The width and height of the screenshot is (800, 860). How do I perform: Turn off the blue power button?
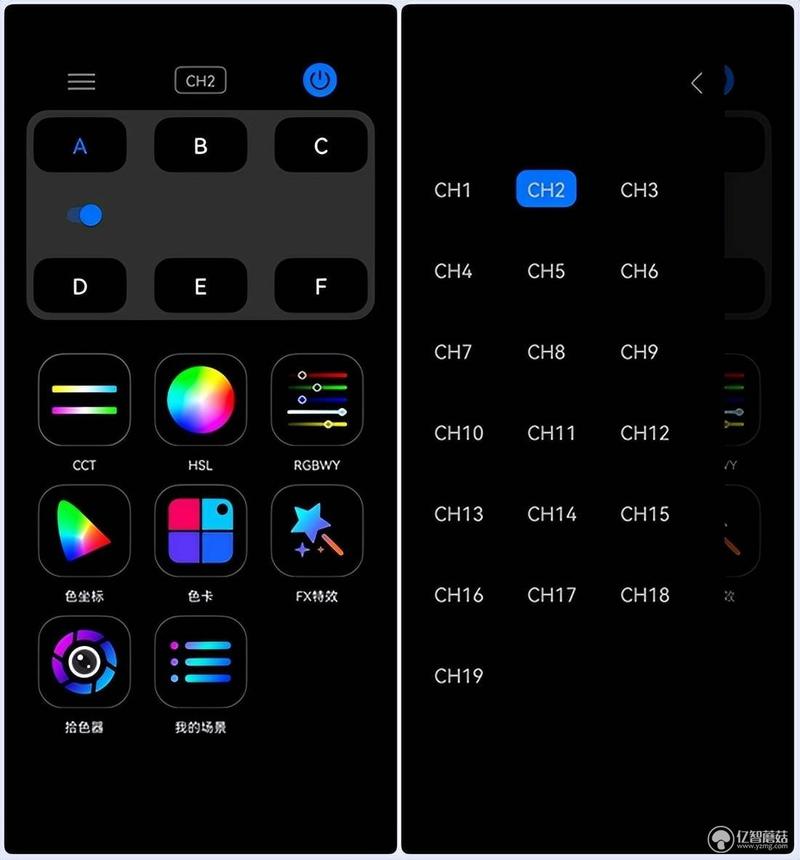pyautogui.click(x=320, y=81)
